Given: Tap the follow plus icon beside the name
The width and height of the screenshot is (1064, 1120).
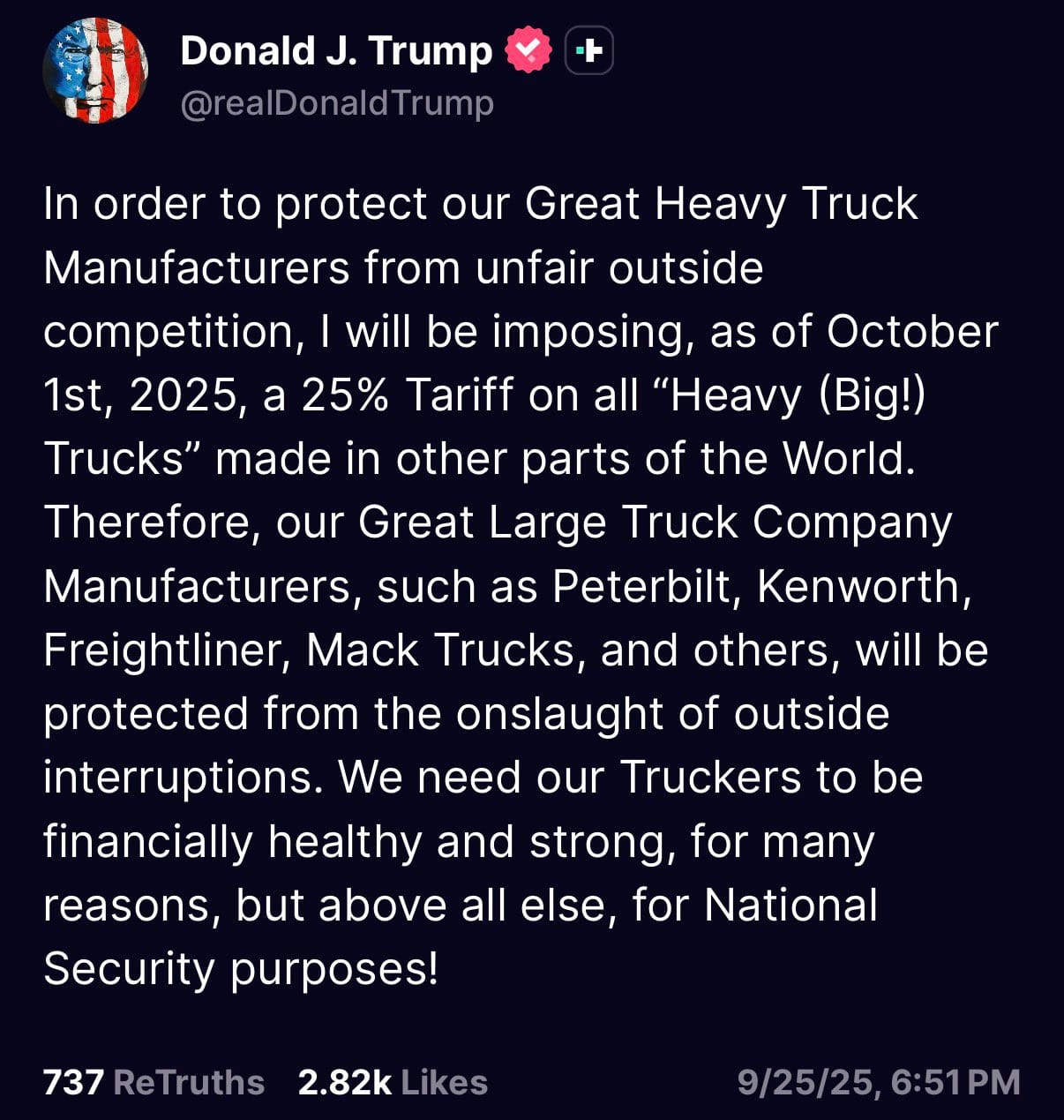Looking at the screenshot, I should (588, 51).
